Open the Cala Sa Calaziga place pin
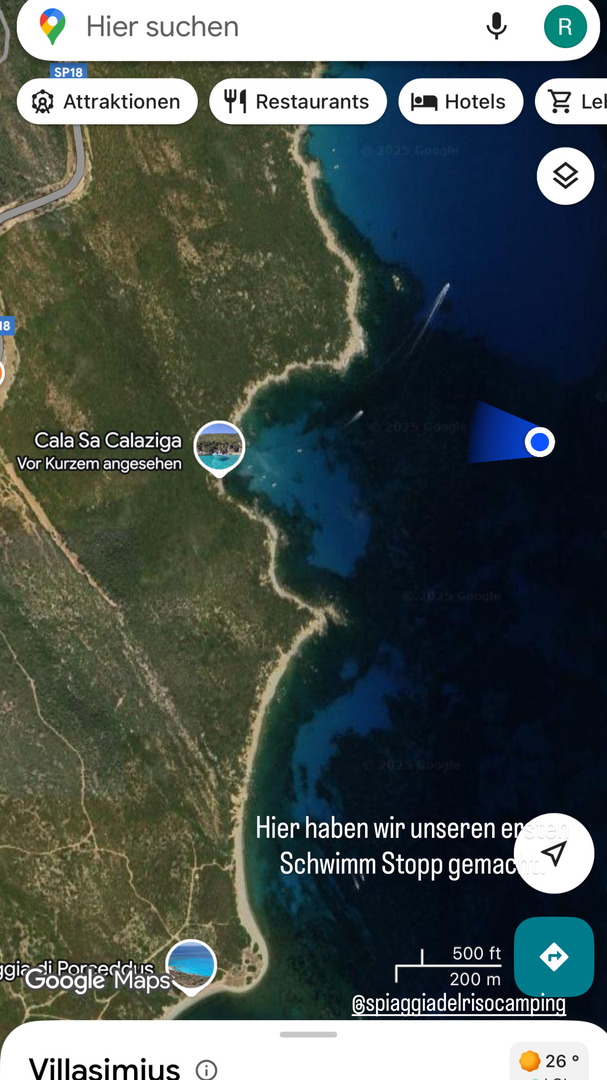Viewport: 607px width, 1080px height. coord(219,446)
